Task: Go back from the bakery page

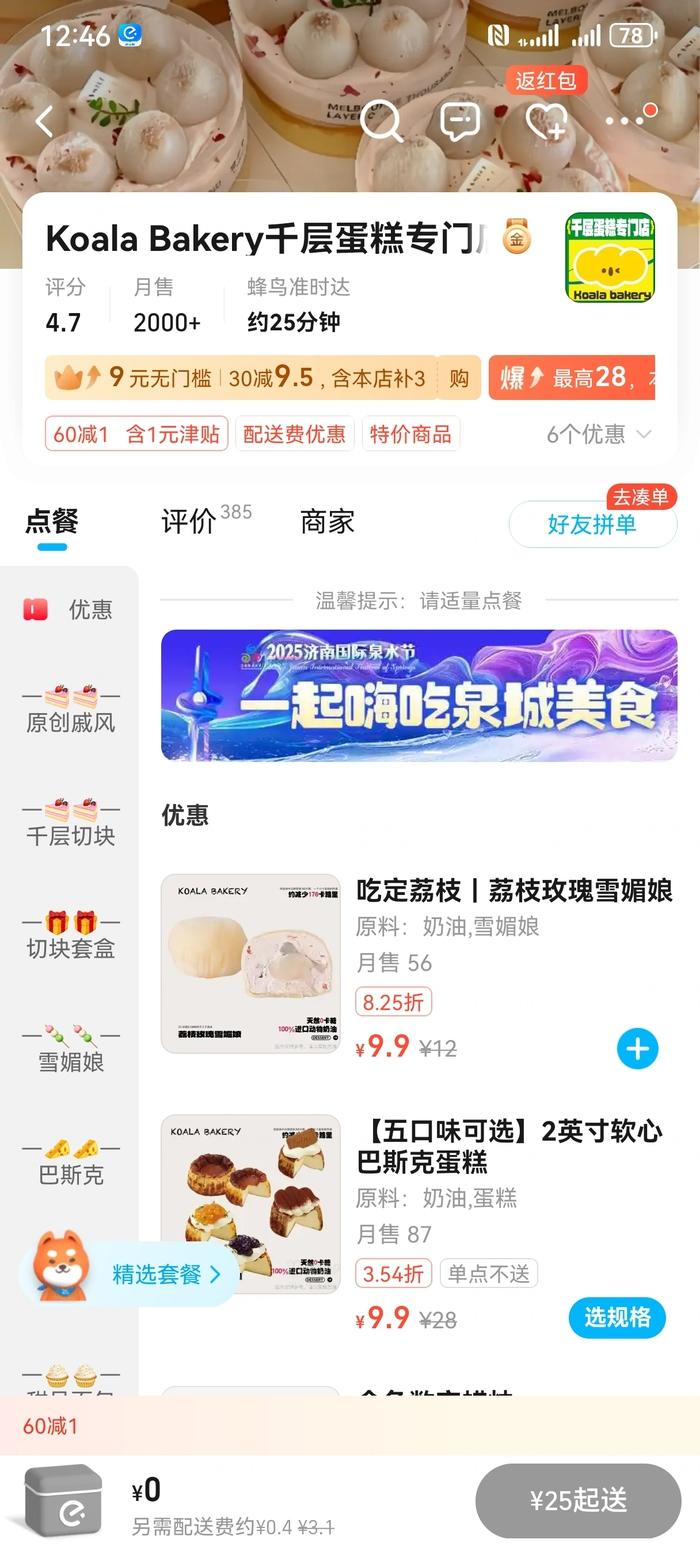Action: click(x=44, y=122)
